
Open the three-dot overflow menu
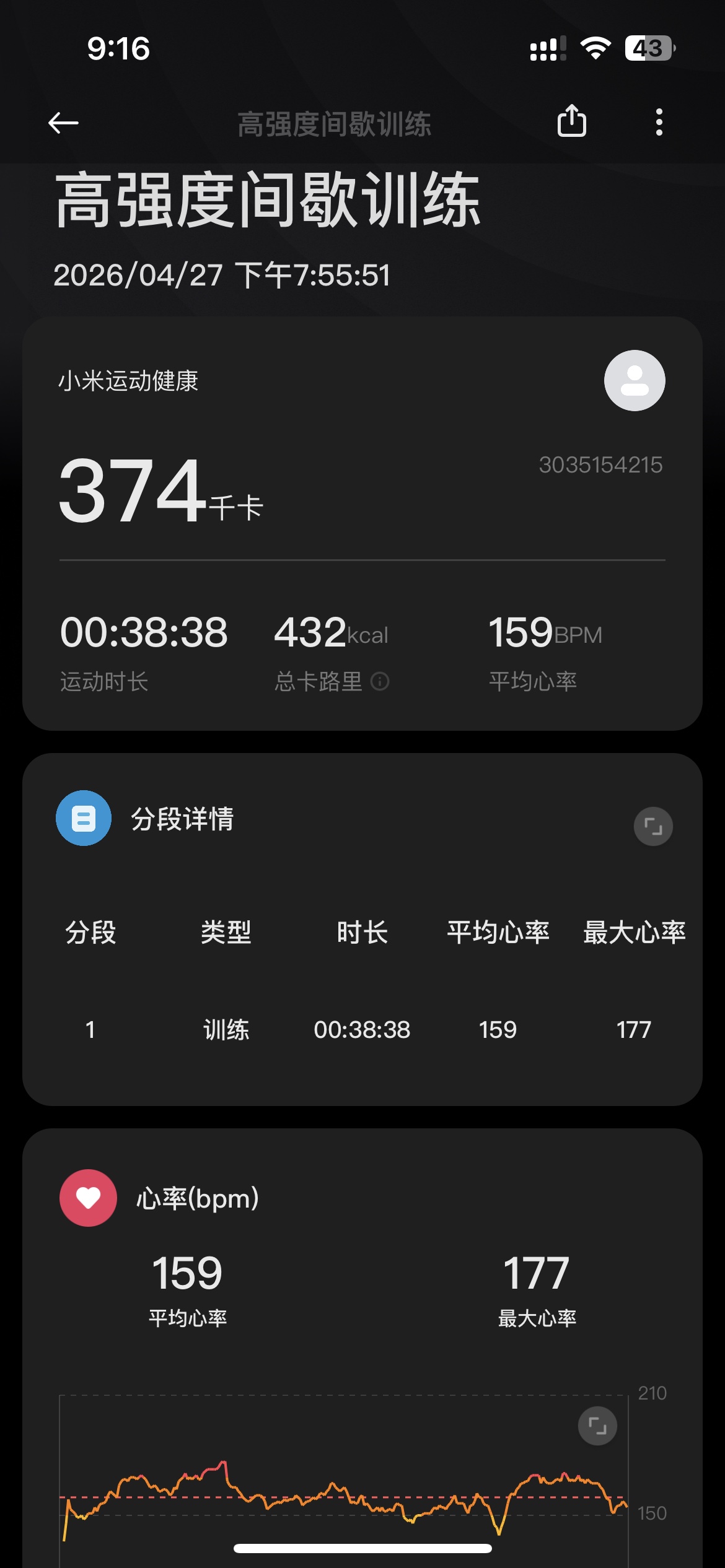(x=659, y=122)
